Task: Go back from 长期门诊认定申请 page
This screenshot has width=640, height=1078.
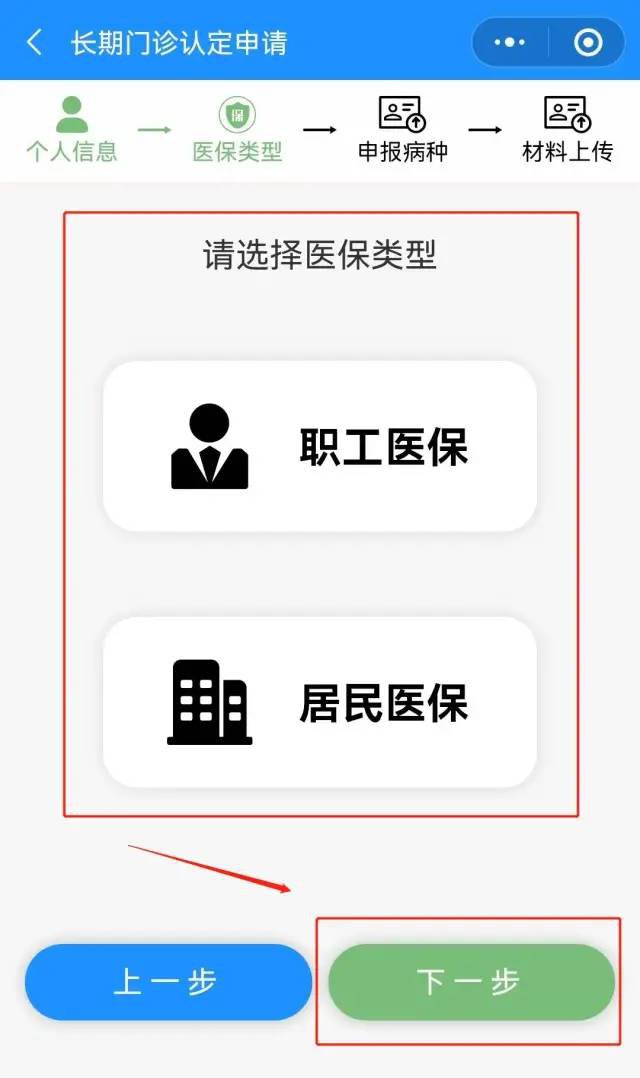Action: click(x=35, y=42)
